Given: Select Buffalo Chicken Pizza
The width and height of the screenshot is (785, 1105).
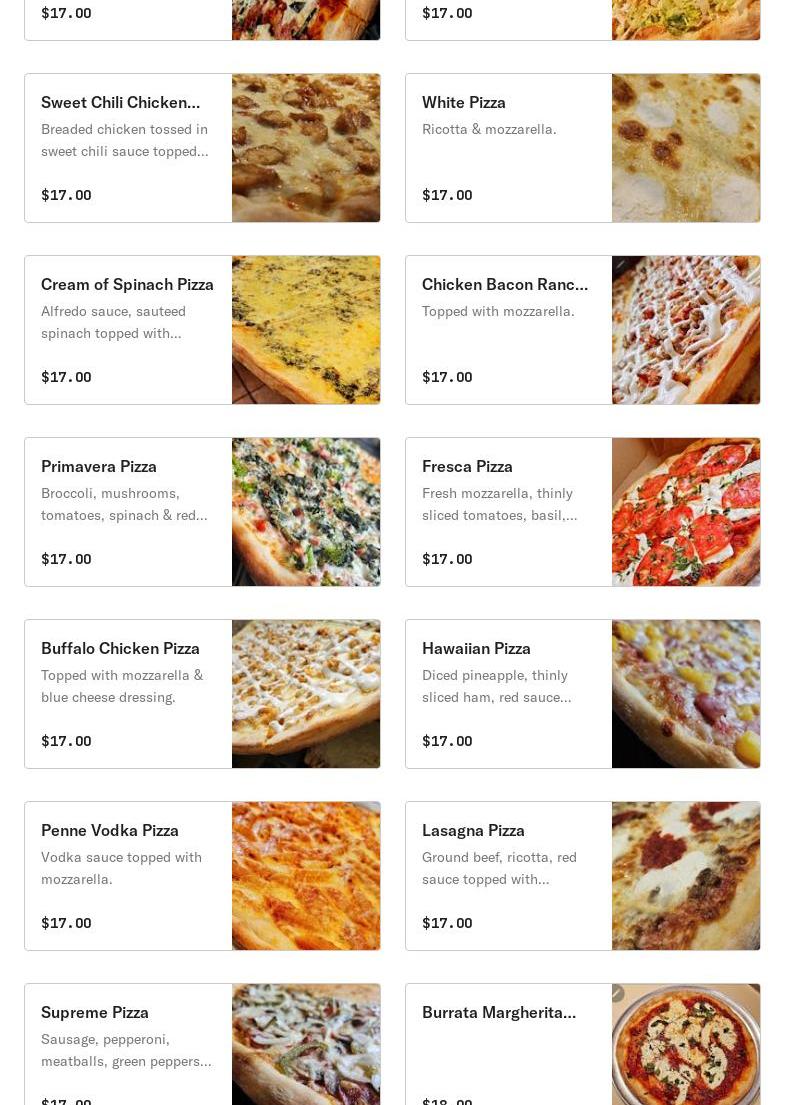Looking at the screenshot, I should (202, 694).
